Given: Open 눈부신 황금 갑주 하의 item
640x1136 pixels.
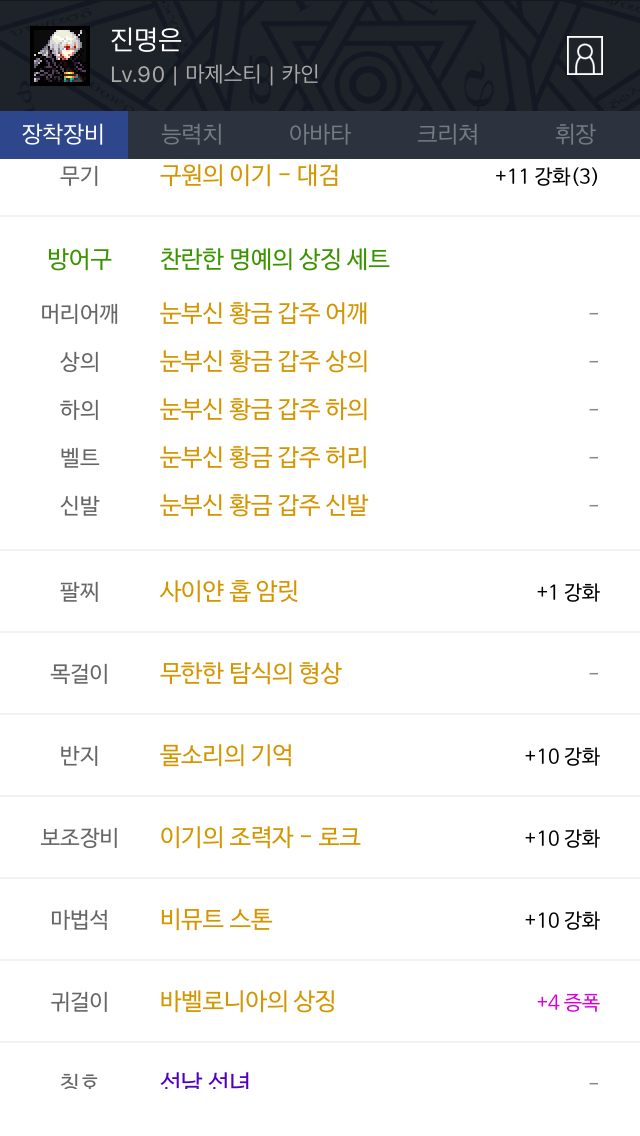Looking at the screenshot, I should 264,409.
